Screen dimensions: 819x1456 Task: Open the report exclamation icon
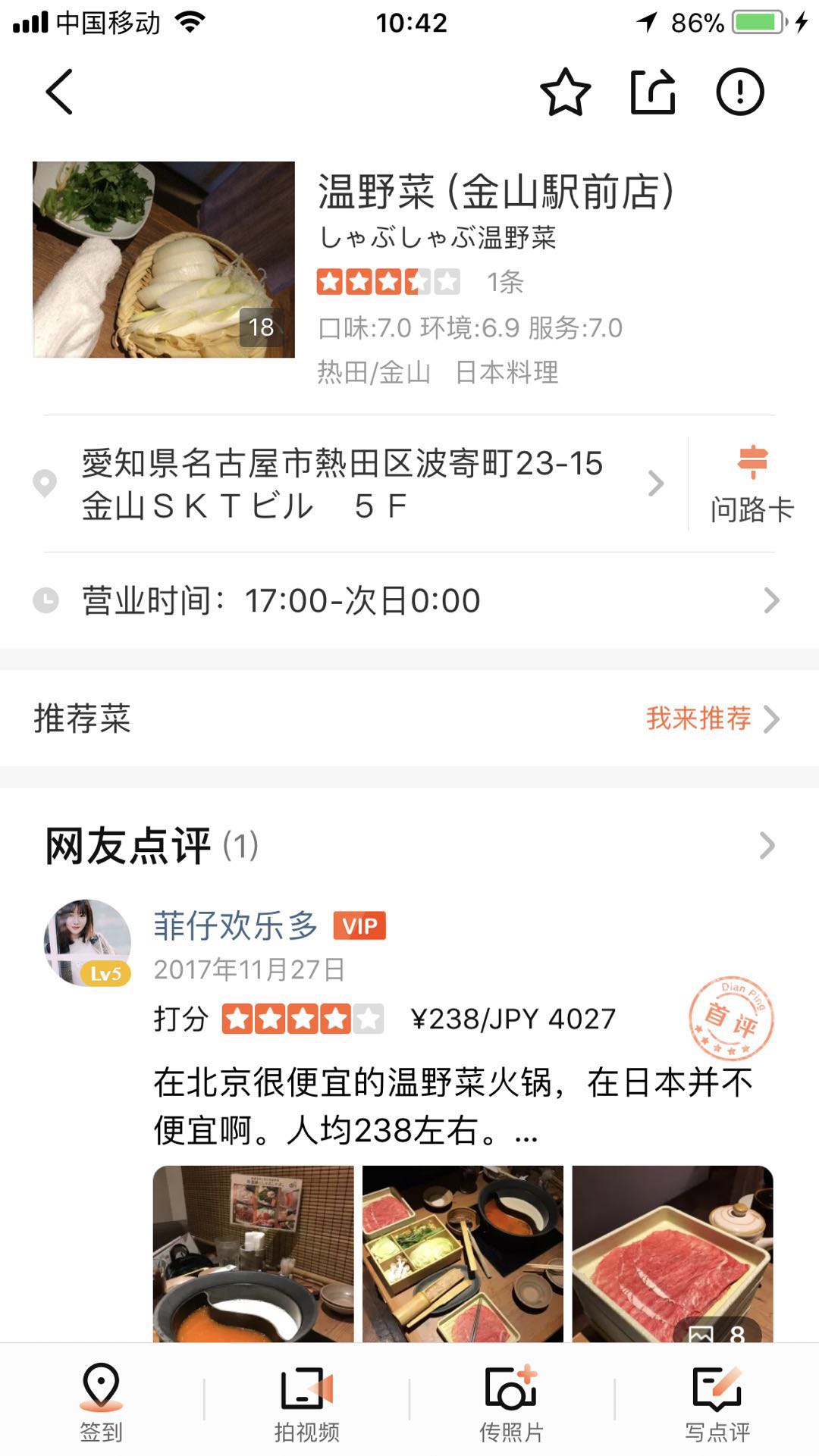[x=741, y=92]
